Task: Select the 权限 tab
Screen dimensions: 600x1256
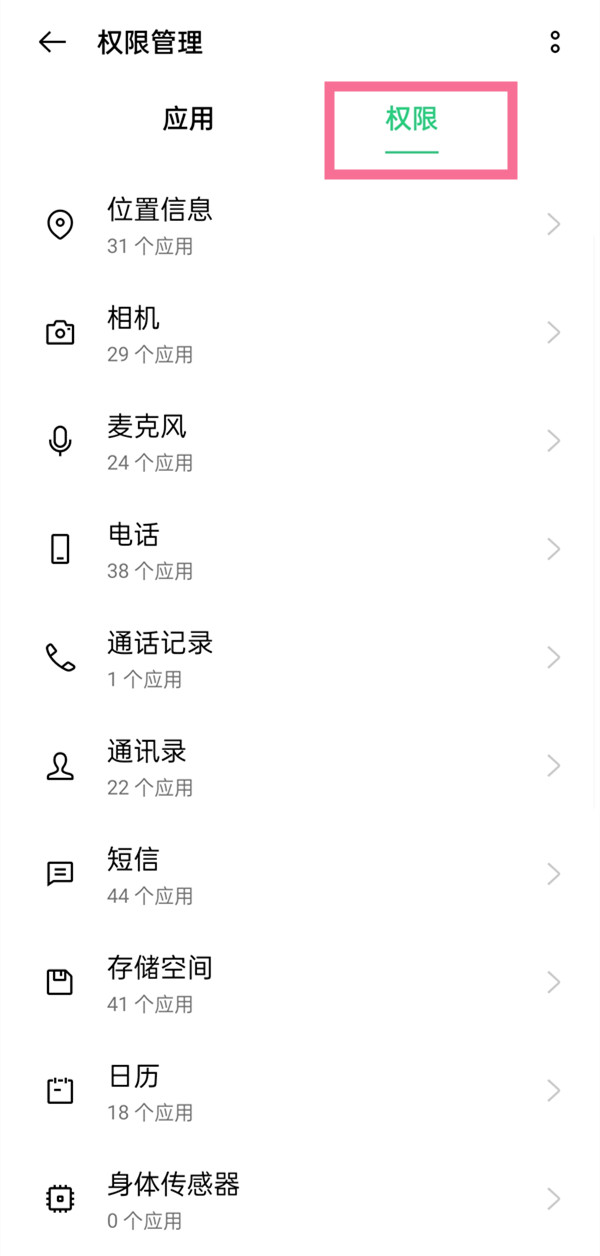Action: 412,120
